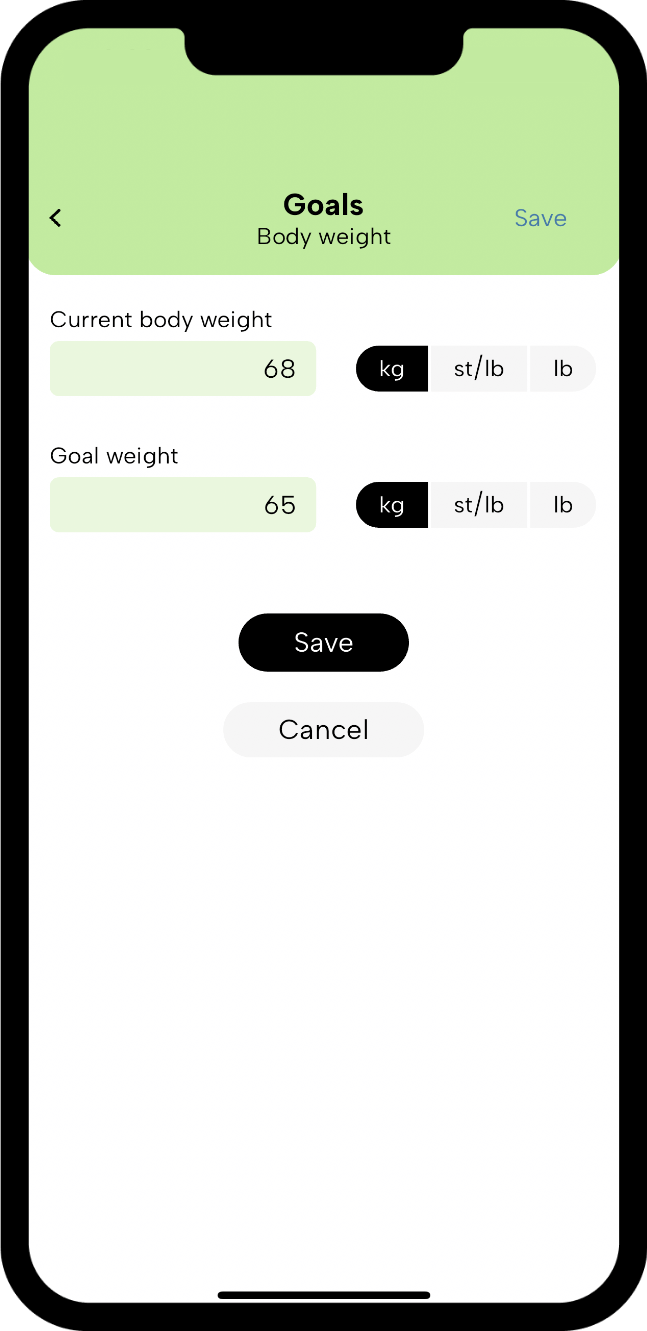The height and width of the screenshot is (1331, 647).
Task: Select st/lb for current body weight
Action: (478, 369)
